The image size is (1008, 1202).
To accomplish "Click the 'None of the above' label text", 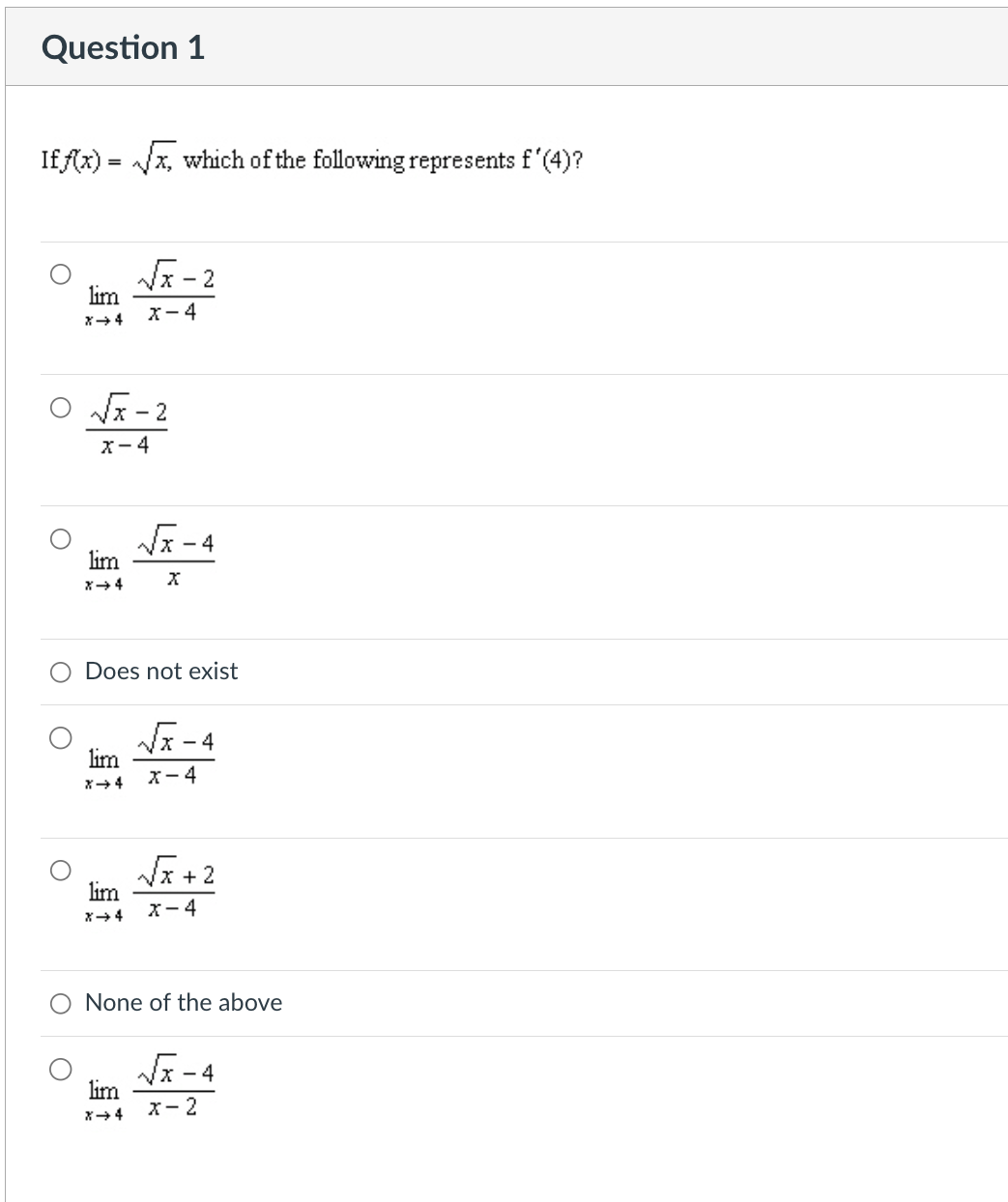I will point(183,1003).
